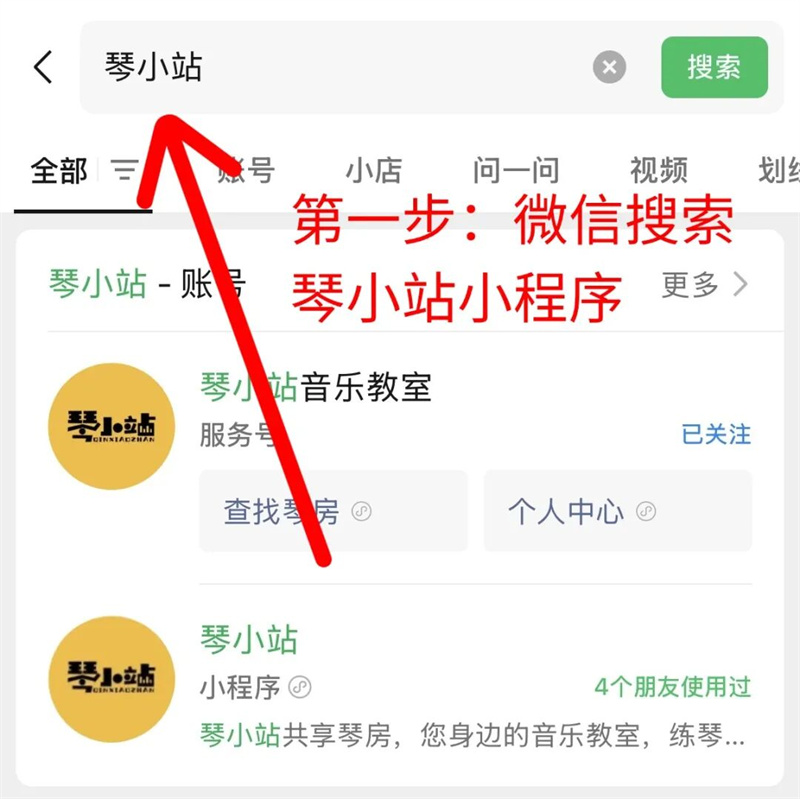Tap the 已关注 follow status

(716, 434)
